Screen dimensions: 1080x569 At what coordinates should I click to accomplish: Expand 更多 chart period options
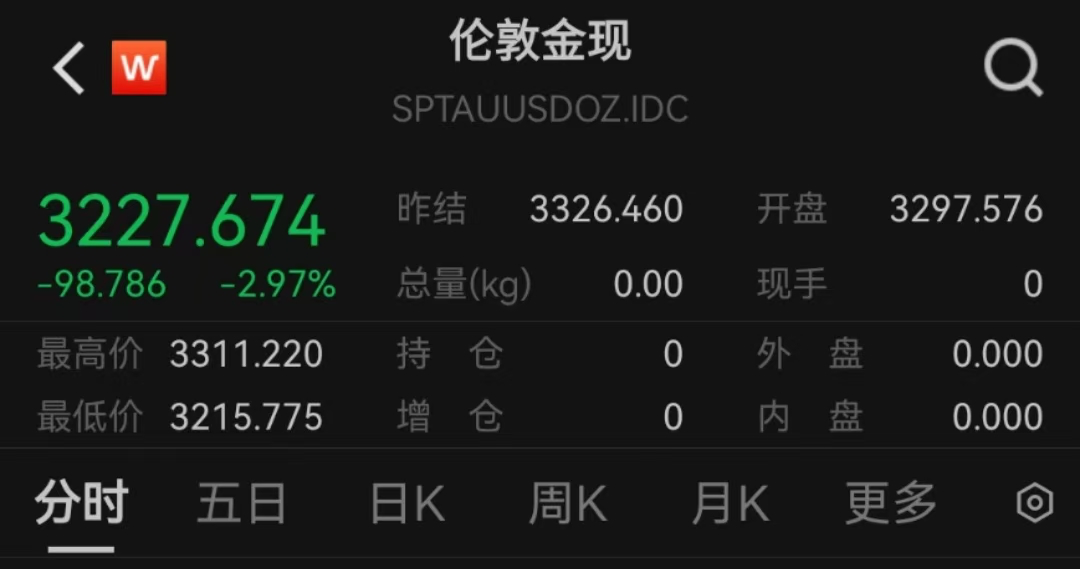[x=891, y=503]
